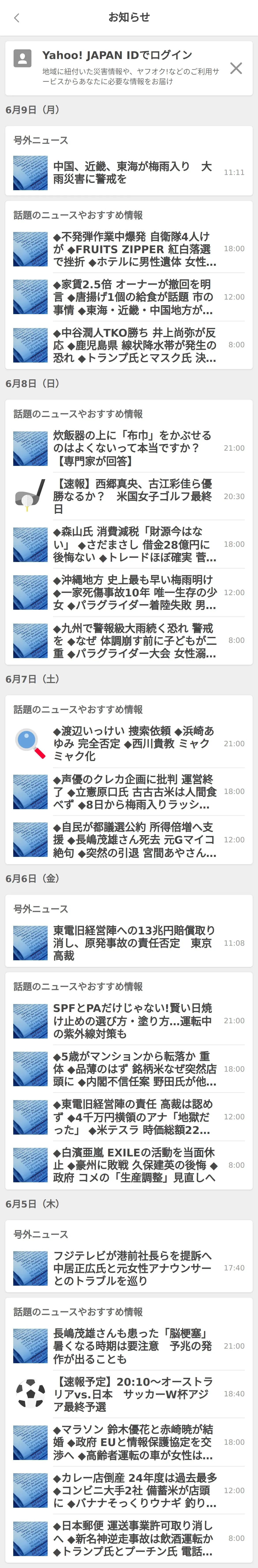258x1568 pixels.
Task: View the 声優のクレカ企画に批判 digest
Action: (129, 791)
